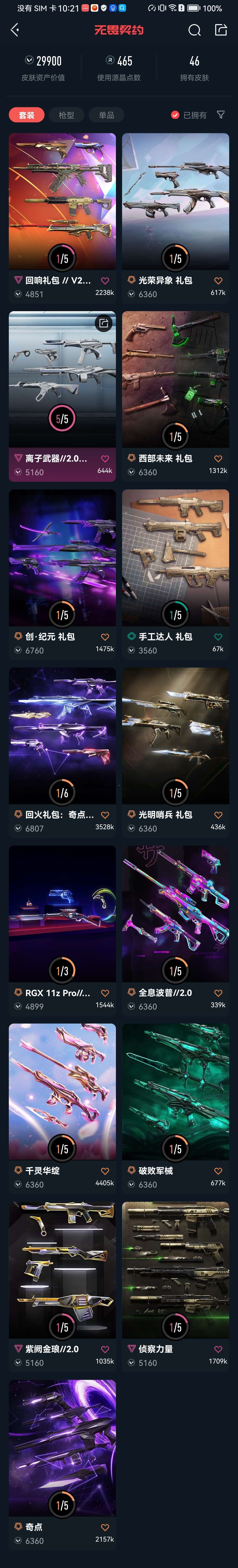
Task: Share this skin collection page
Action: pos(221,30)
